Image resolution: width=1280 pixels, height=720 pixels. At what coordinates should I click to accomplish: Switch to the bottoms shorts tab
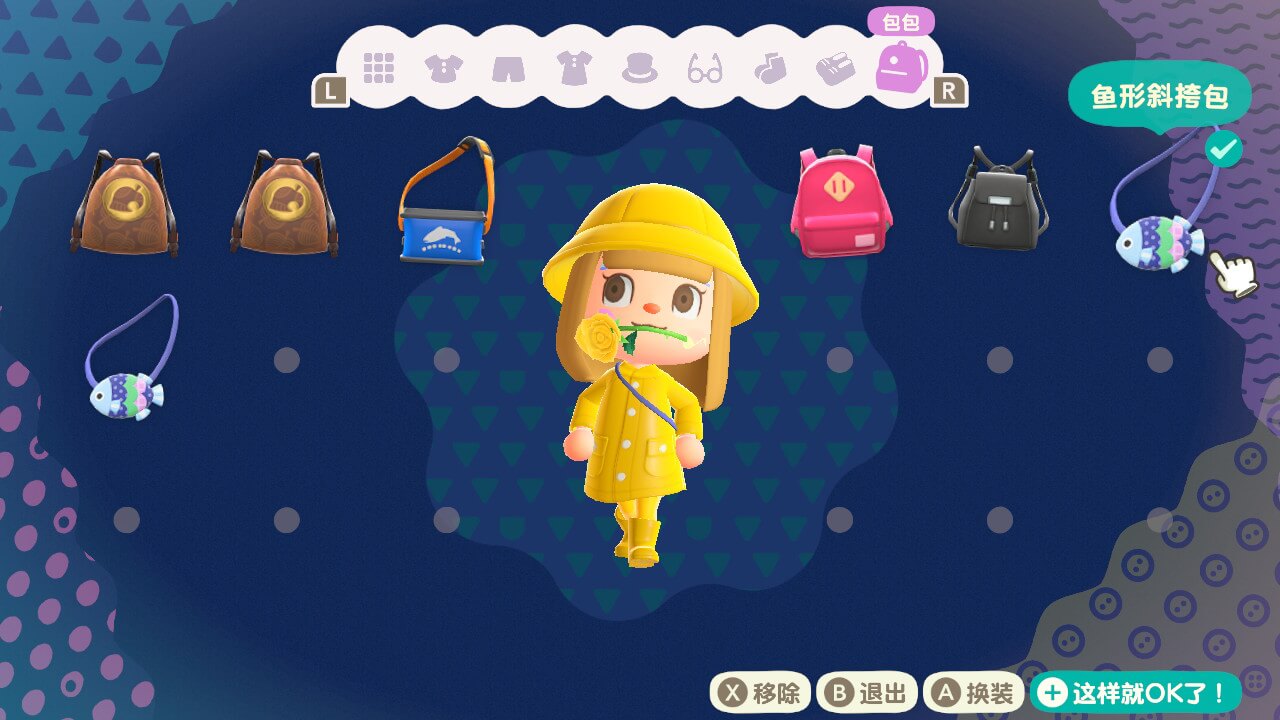[508, 68]
